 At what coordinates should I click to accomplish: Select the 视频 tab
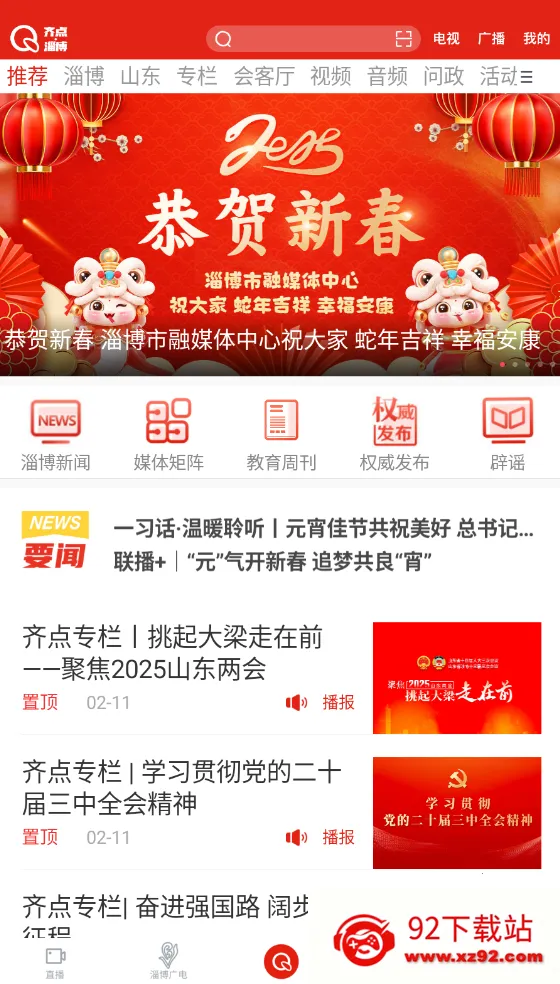(331, 76)
